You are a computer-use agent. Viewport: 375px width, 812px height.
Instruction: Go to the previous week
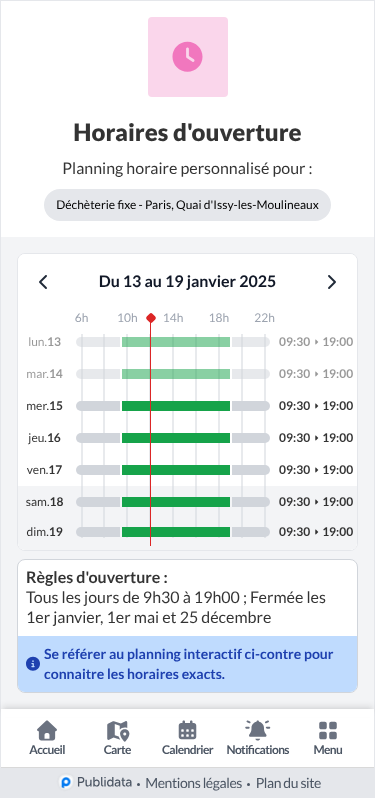coord(44,282)
